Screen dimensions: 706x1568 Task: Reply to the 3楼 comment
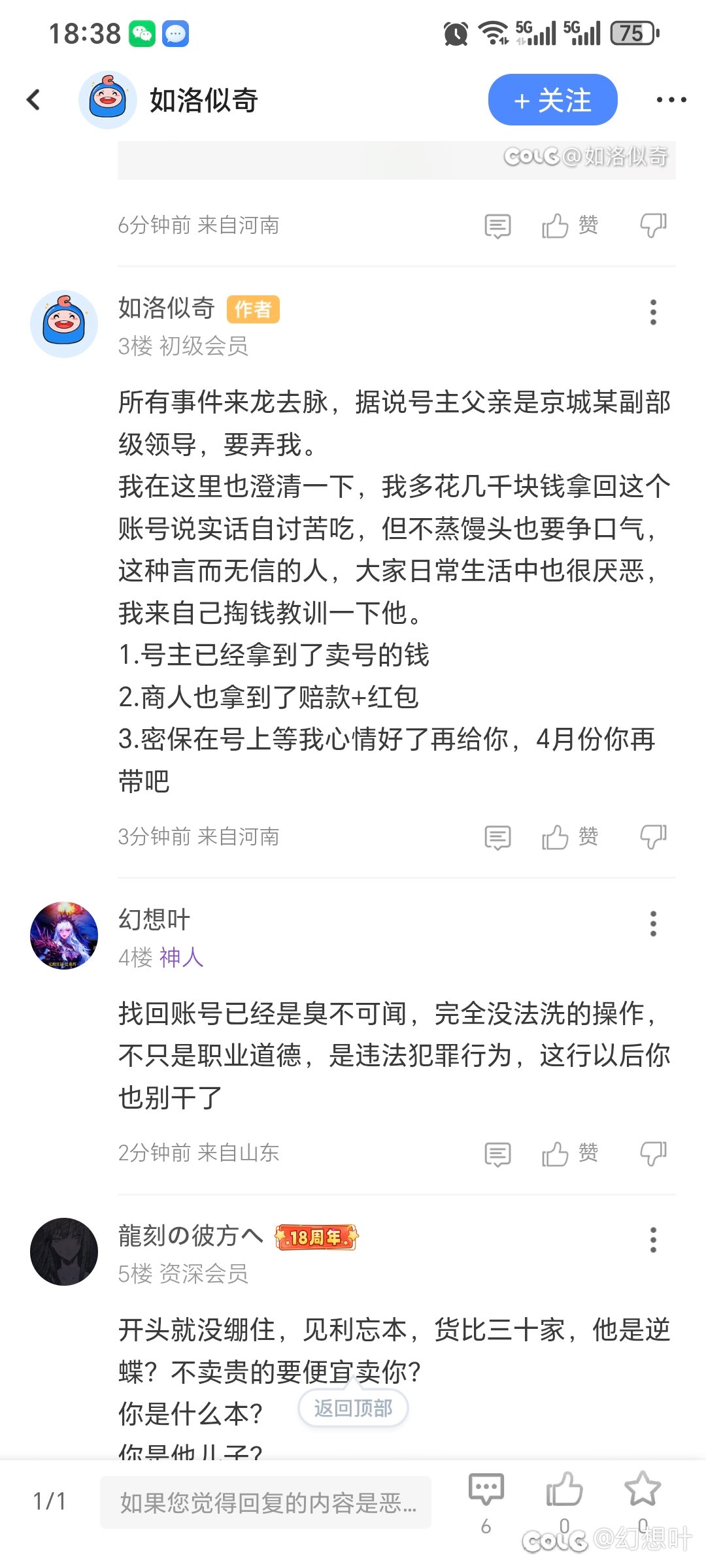click(497, 837)
